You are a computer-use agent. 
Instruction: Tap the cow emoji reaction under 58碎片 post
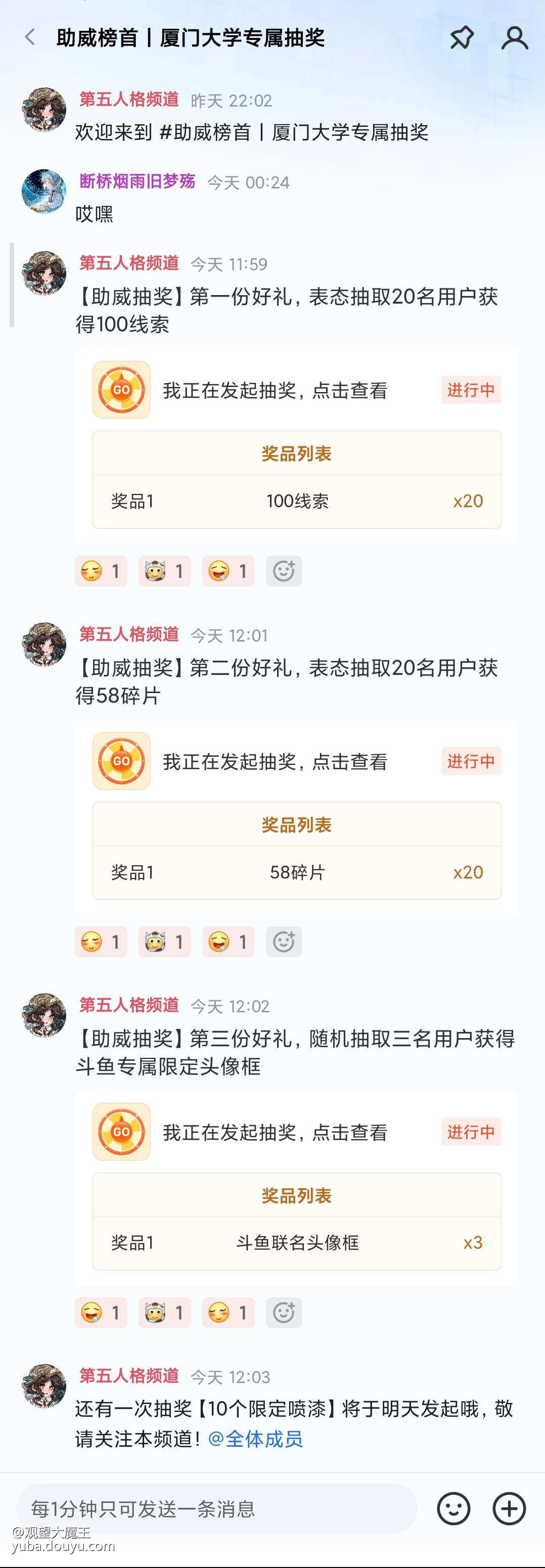point(164,942)
